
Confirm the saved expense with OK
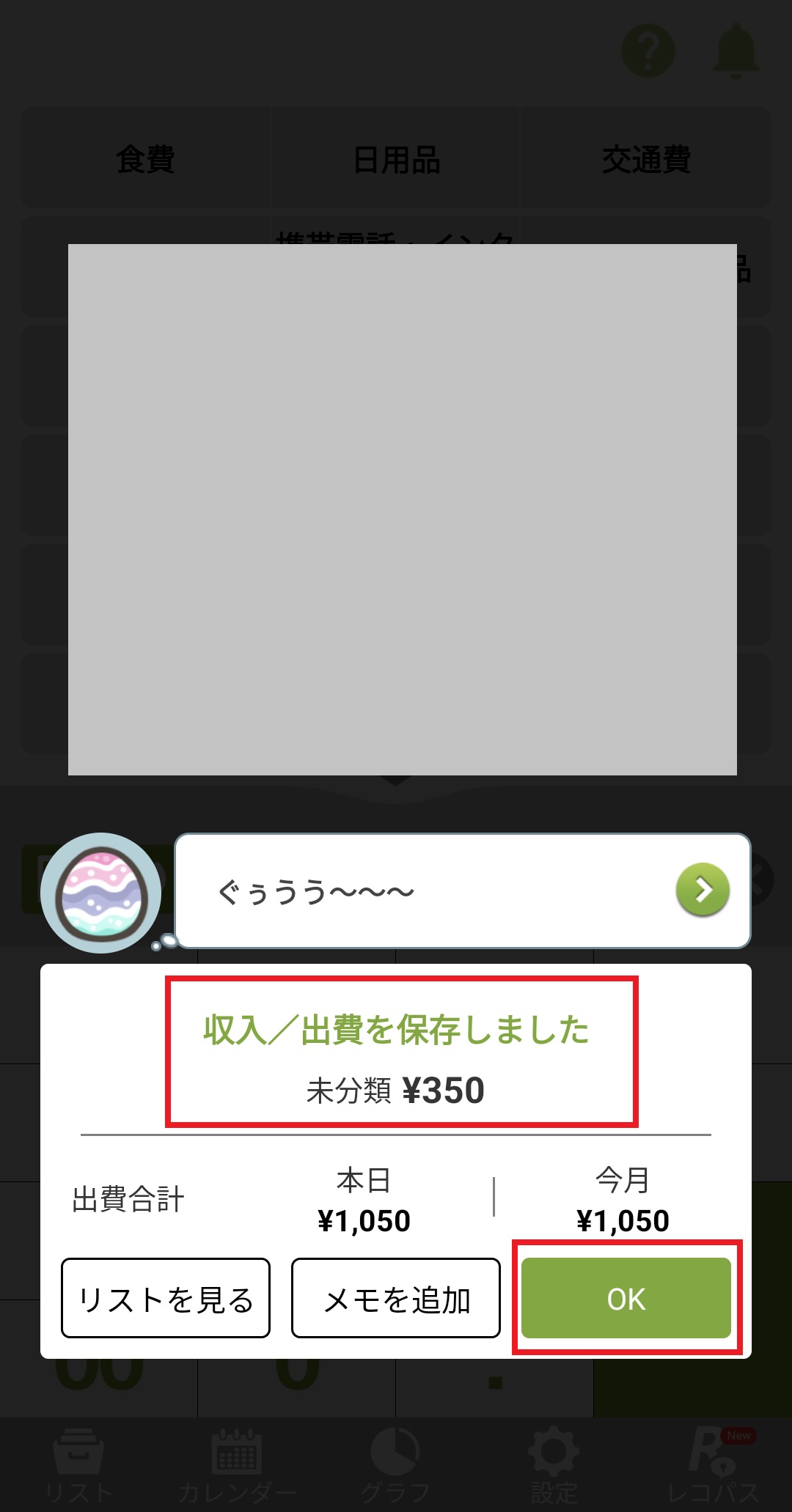coord(626,1298)
